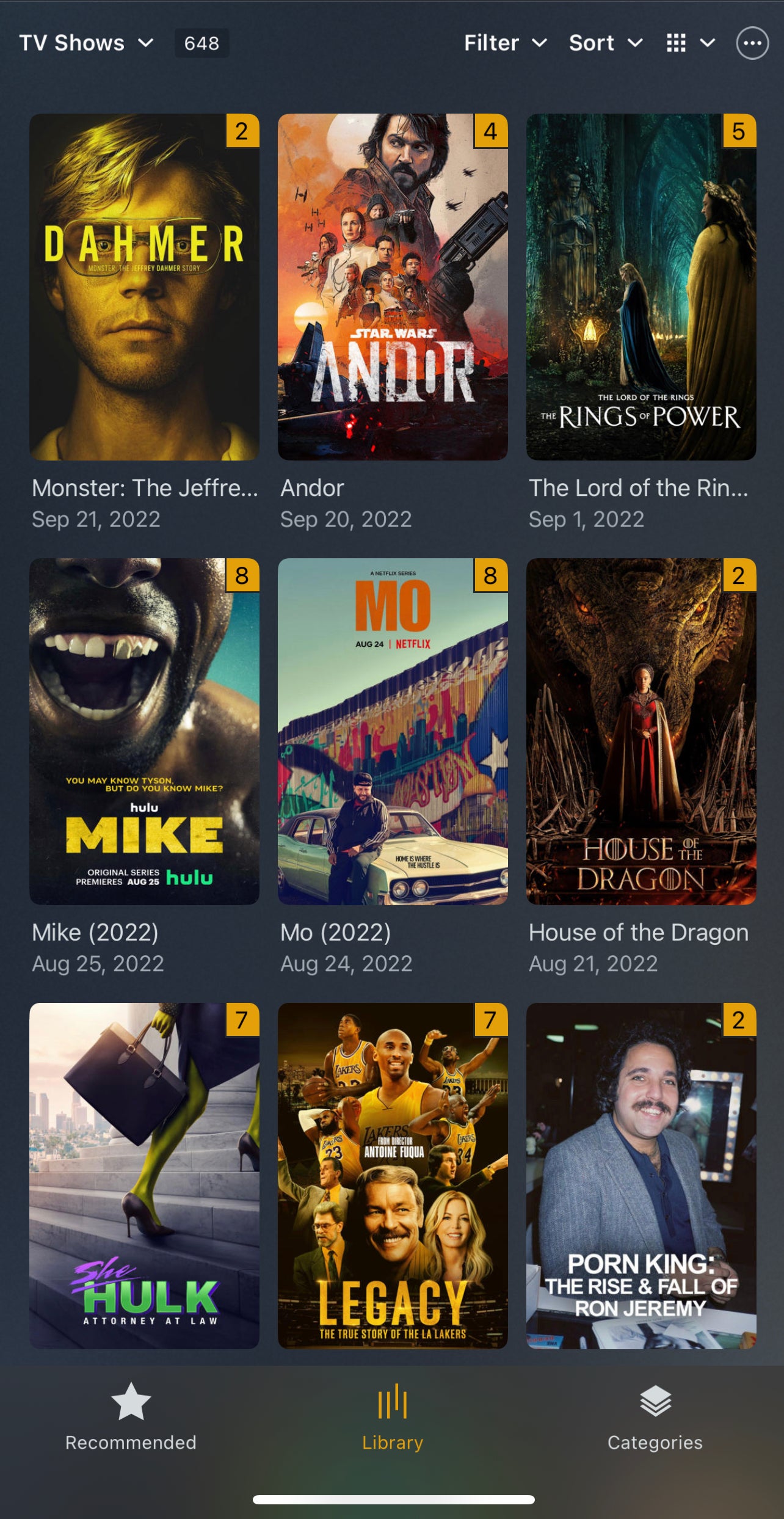
Task: Switch to the Categories tab
Action: pos(655,1417)
